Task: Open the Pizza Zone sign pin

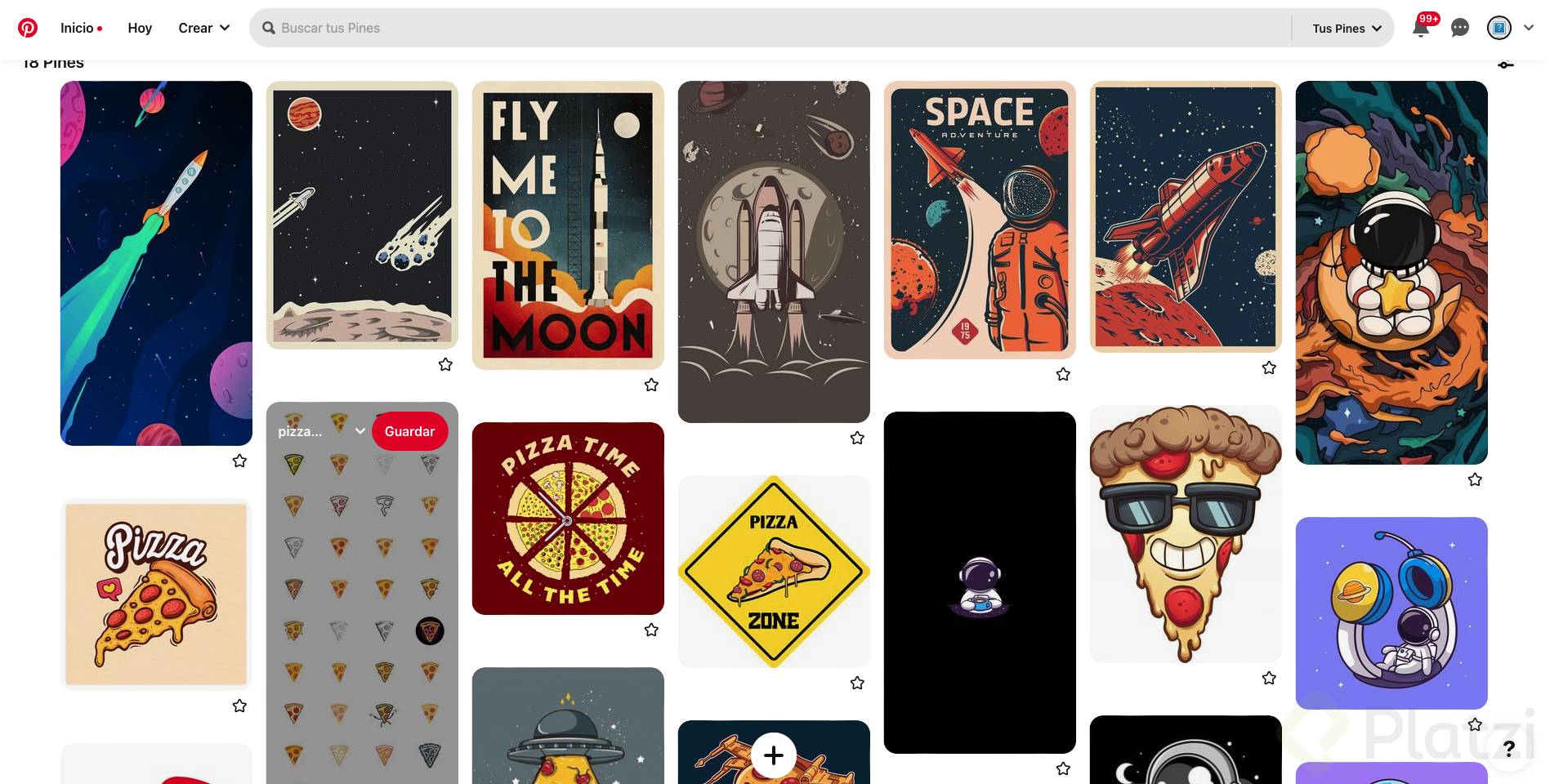Action: pyautogui.click(x=773, y=571)
